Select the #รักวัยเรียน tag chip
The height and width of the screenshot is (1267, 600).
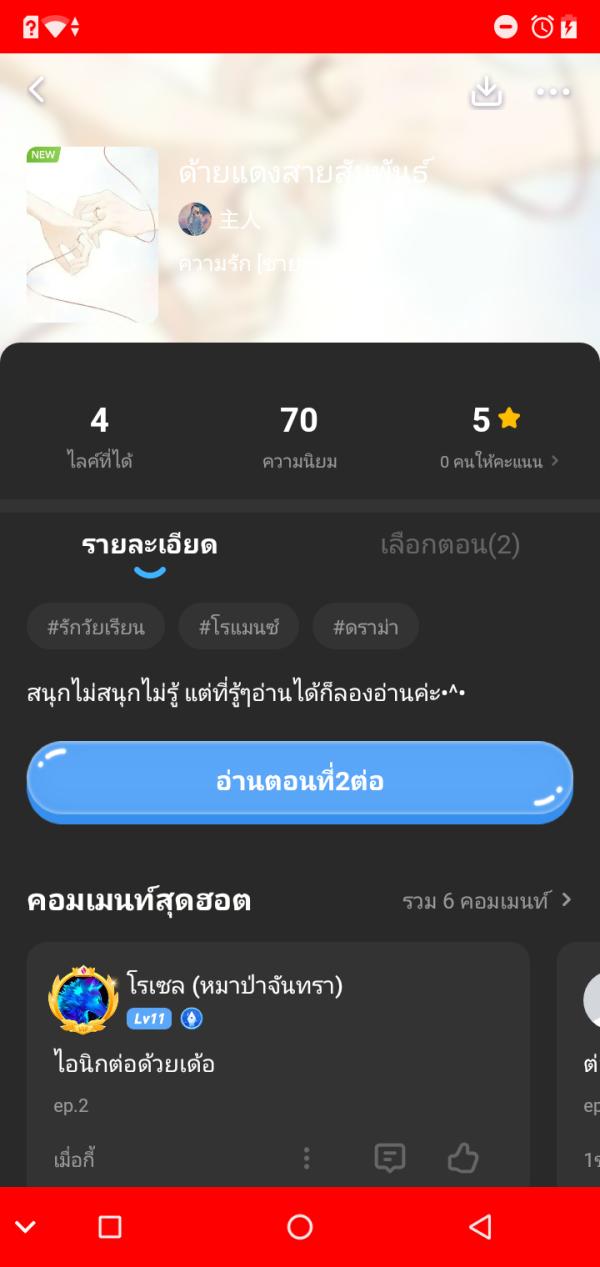click(x=96, y=627)
